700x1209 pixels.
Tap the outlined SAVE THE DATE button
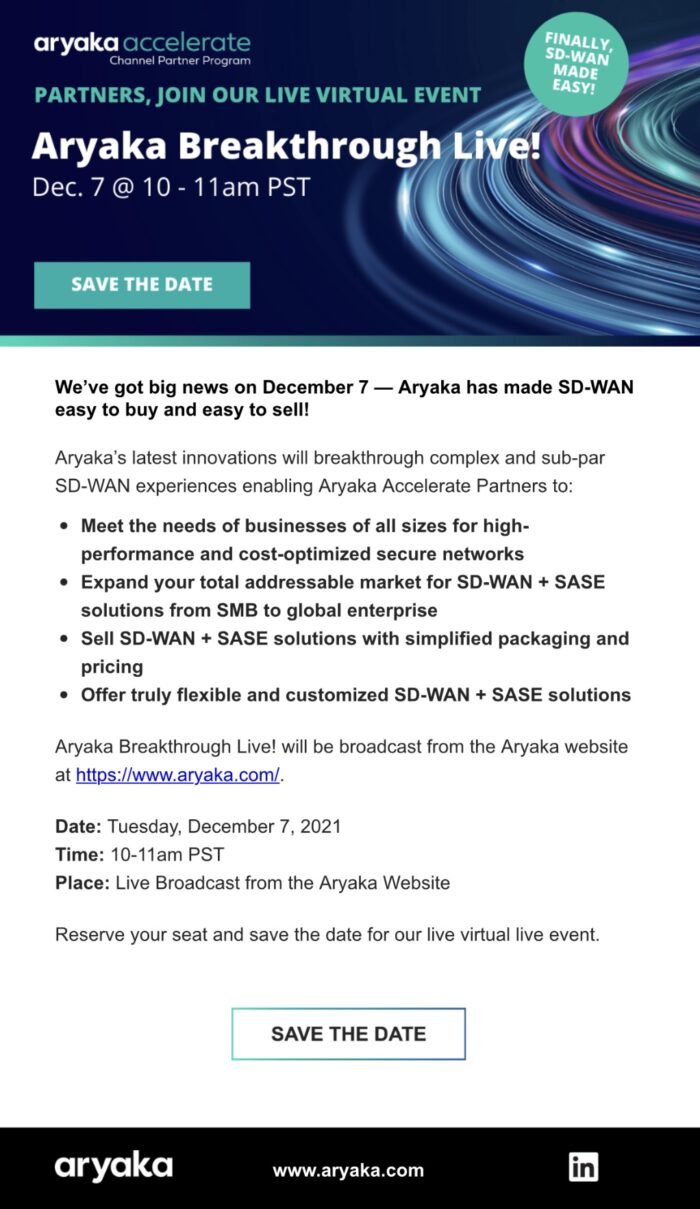point(348,1034)
